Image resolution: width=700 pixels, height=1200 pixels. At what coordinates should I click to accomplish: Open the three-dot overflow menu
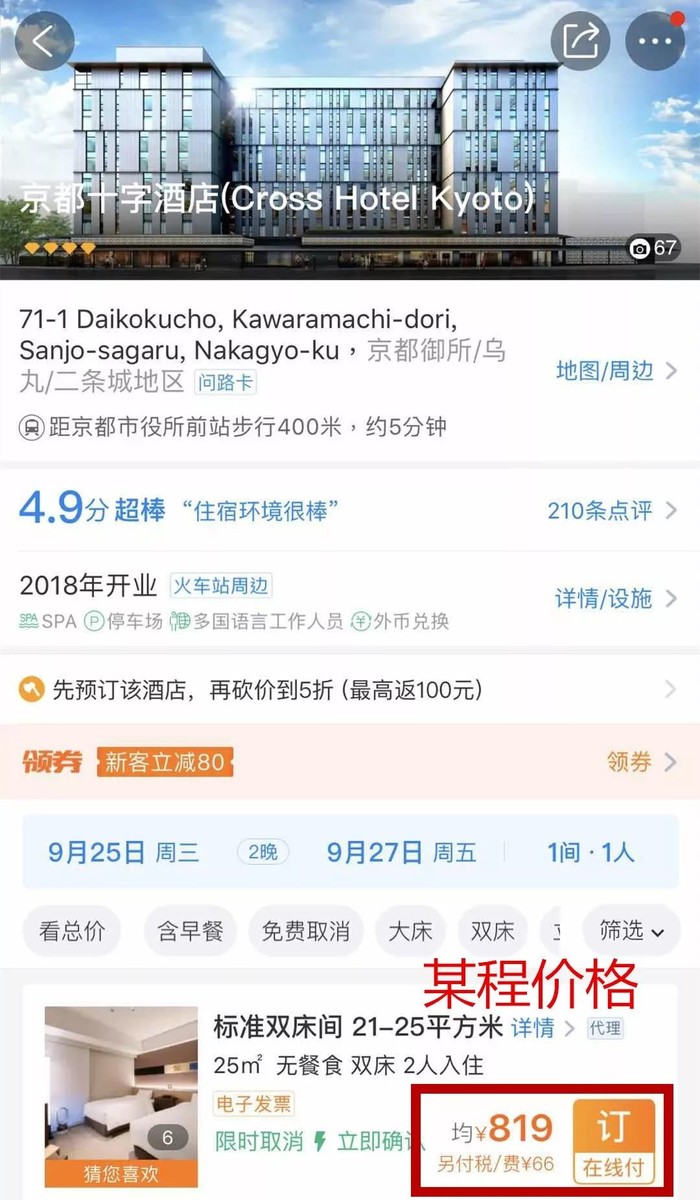click(x=655, y=42)
